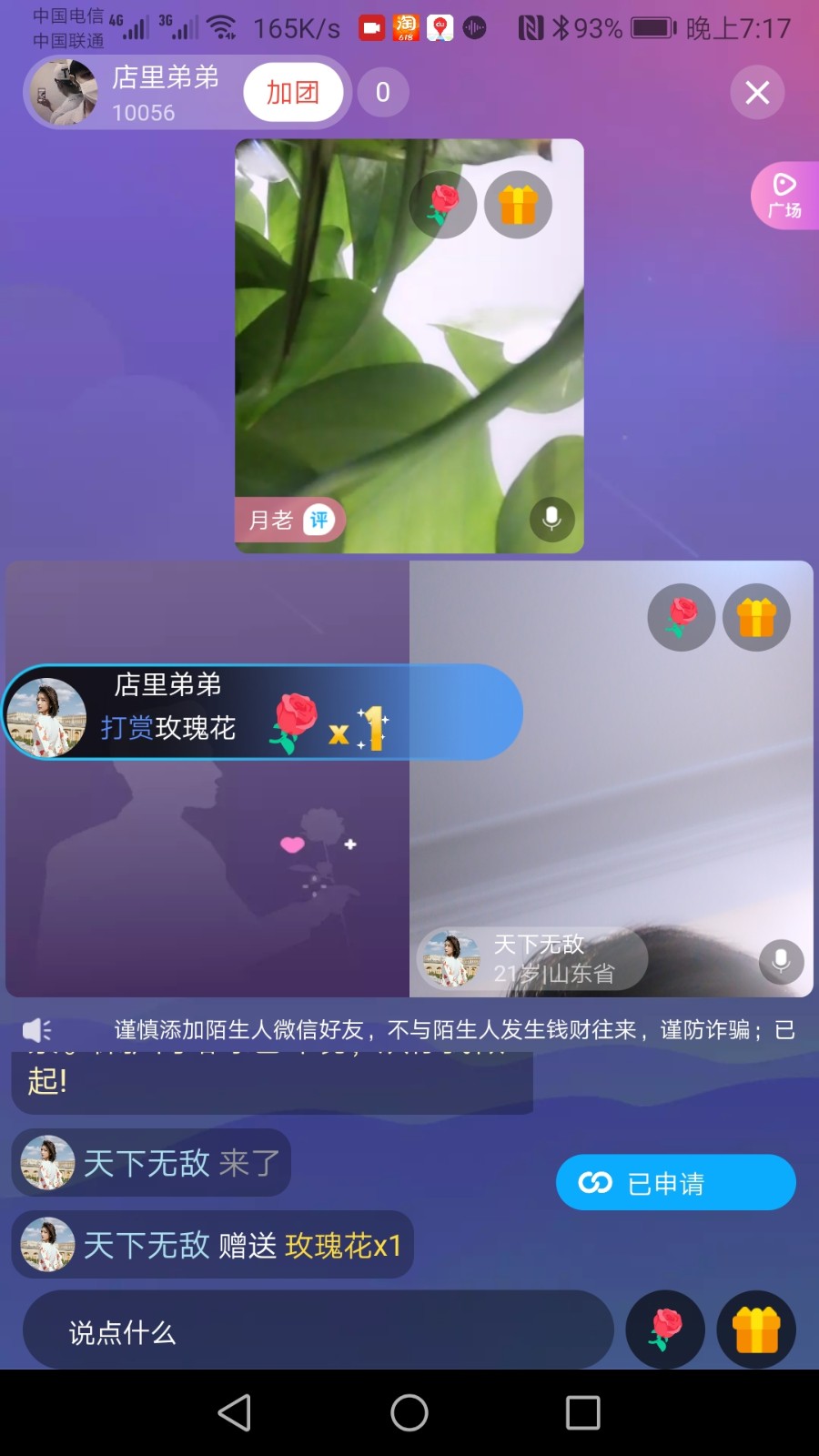The width and height of the screenshot is (819, 1456).
Task: Tap the microphone icon on 月老's video
Action: (551, 519)
